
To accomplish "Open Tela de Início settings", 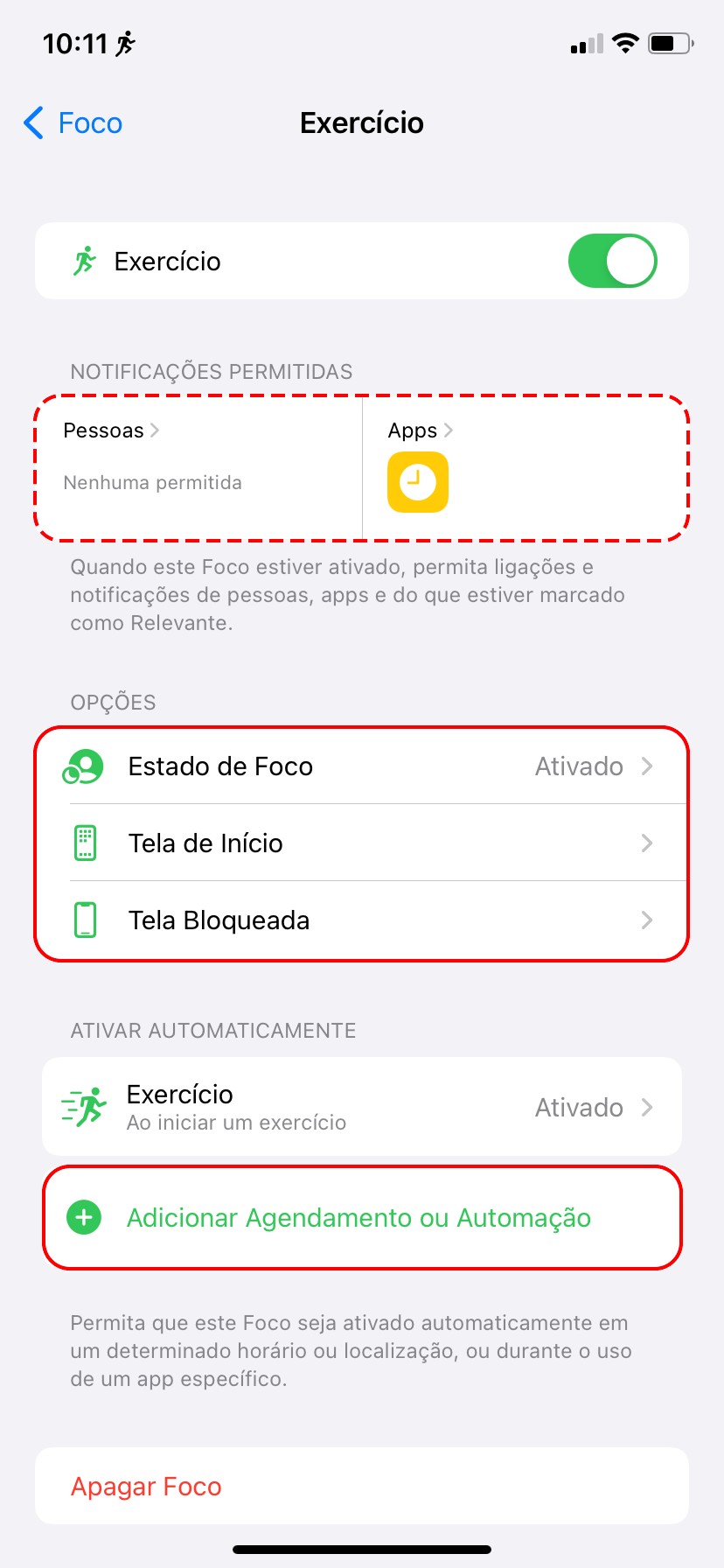I will pos(362,843).
